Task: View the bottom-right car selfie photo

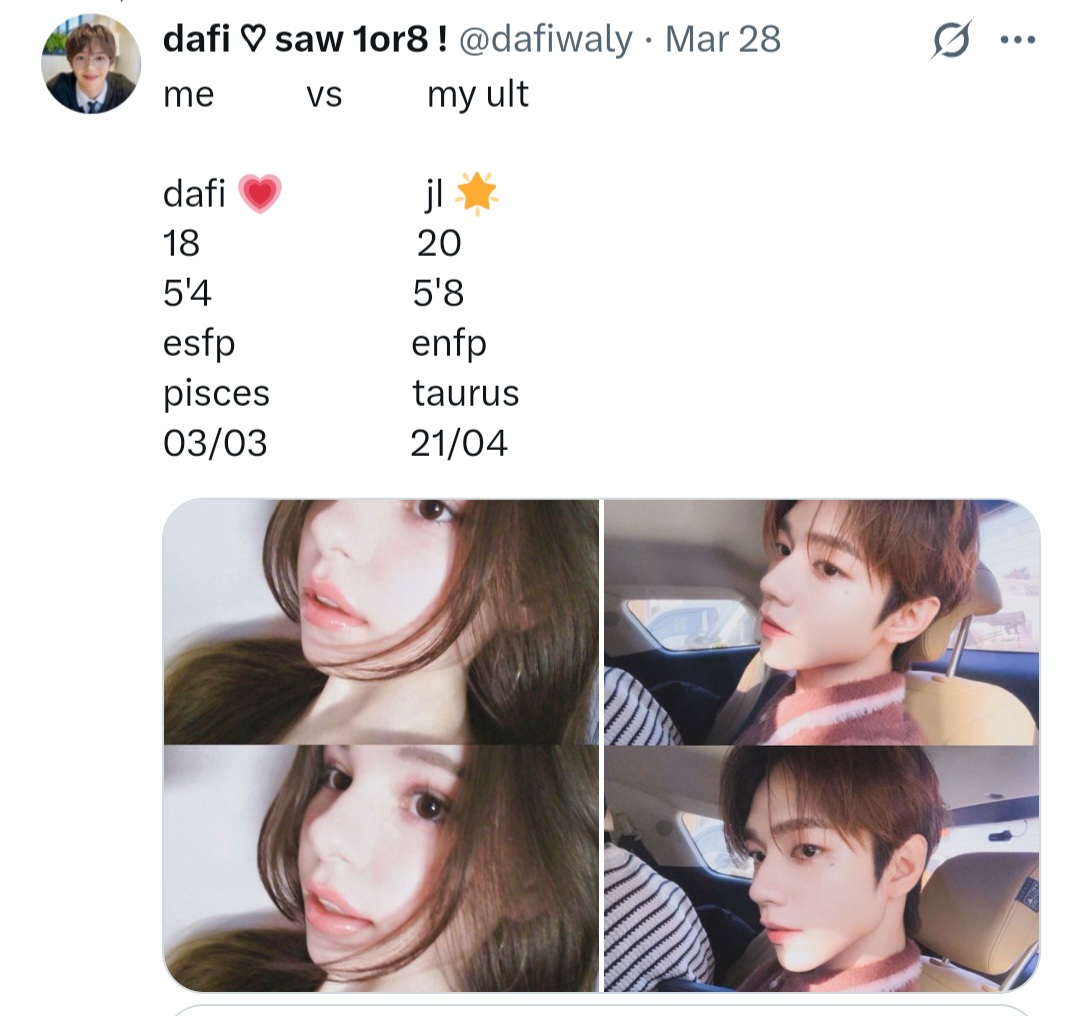Action: pos(821,868)
